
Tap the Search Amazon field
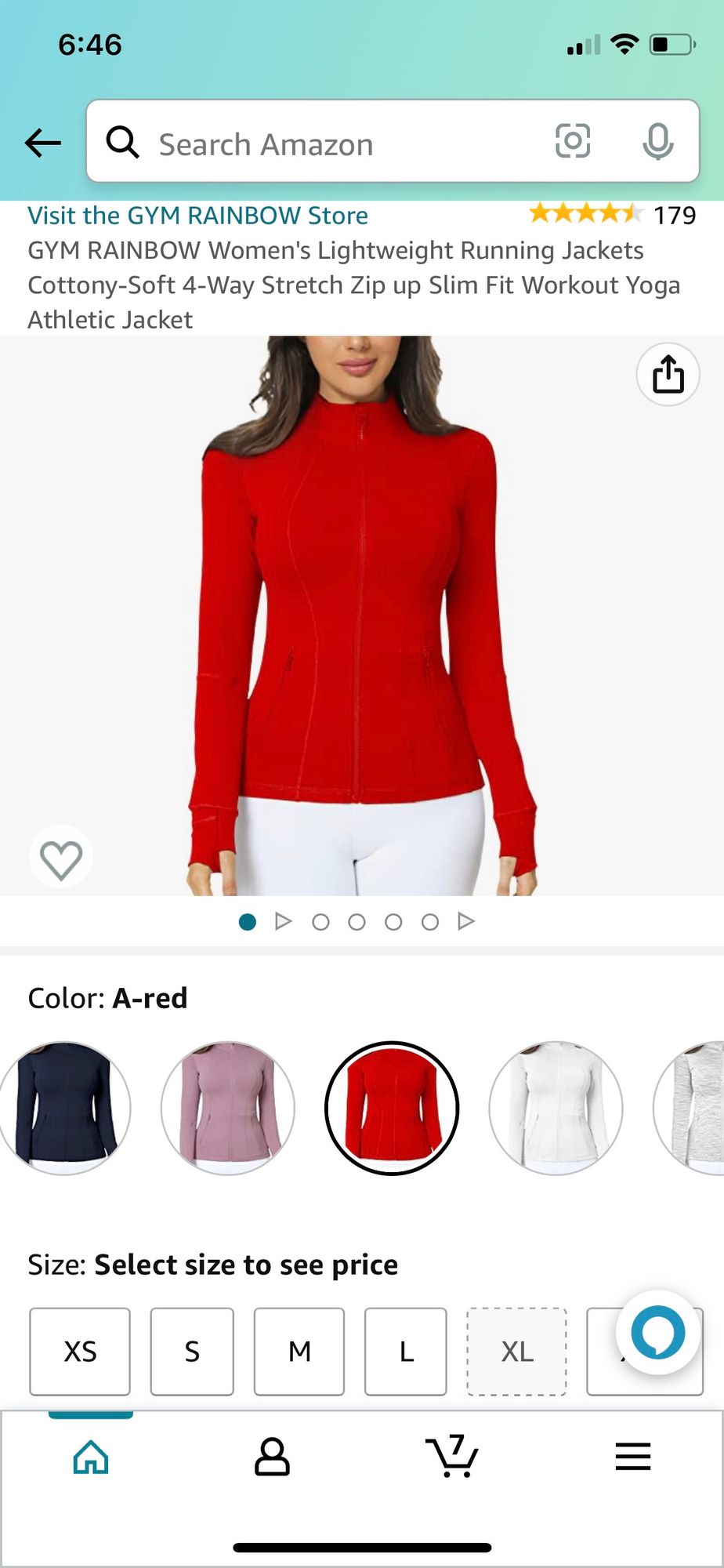tap(329, 144)
